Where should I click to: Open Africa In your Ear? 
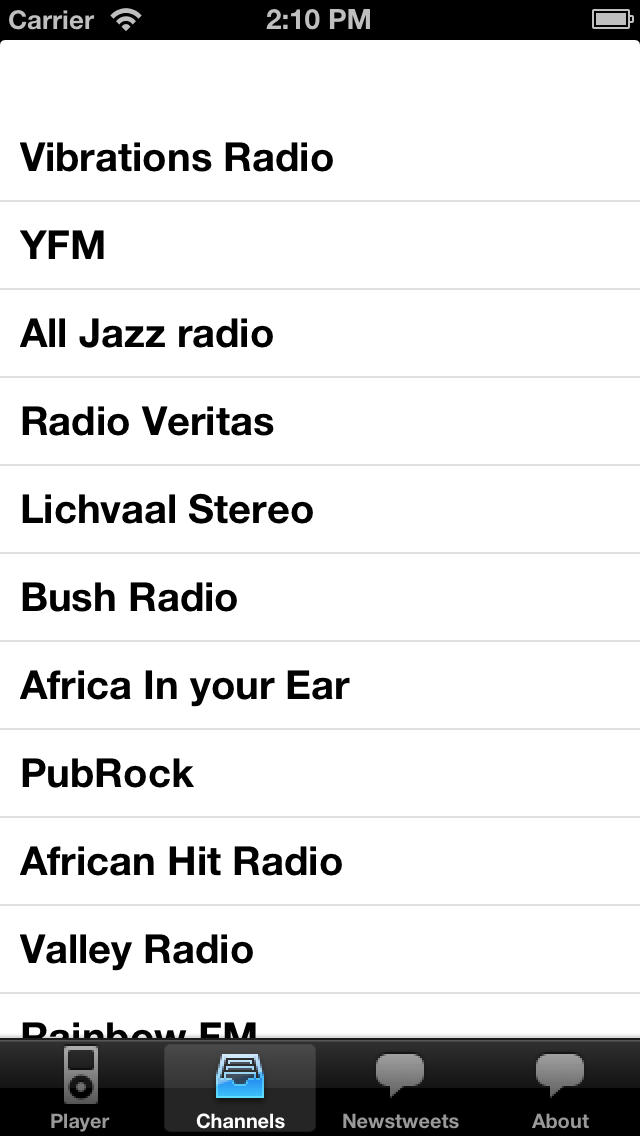click(320, 685)
